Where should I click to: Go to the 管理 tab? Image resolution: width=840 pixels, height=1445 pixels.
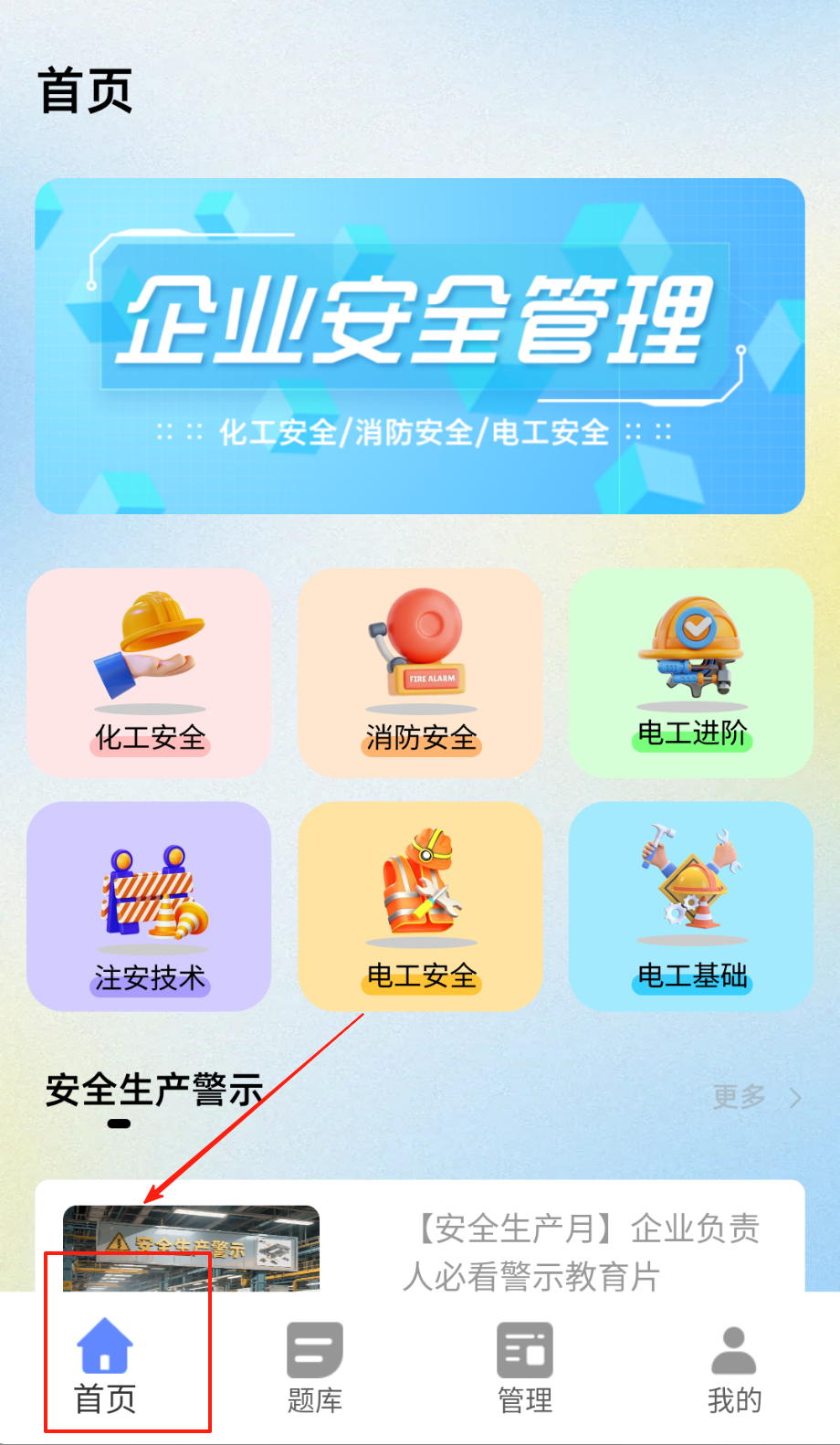(x=525, y=1367)
